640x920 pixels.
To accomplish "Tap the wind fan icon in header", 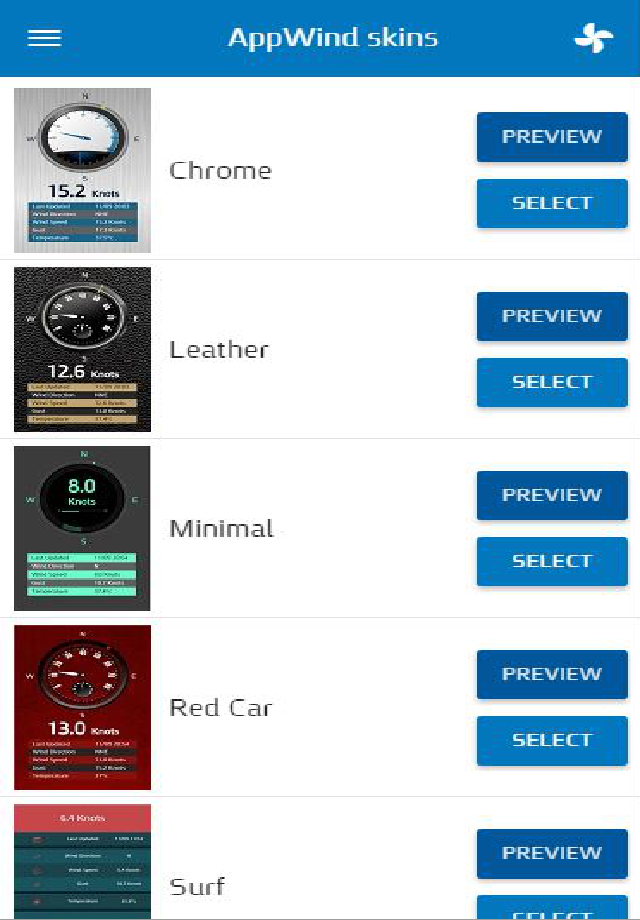I will click(593, 38).
